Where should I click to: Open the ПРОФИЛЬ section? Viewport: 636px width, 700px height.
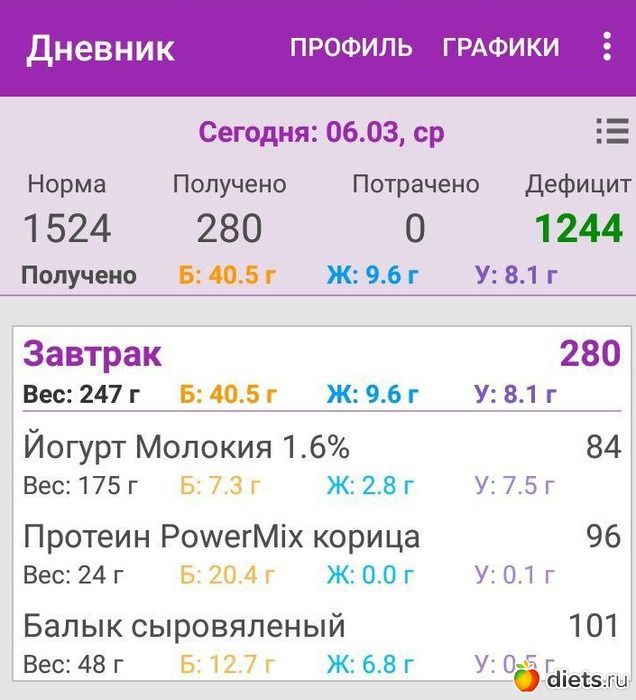coord(351,47)
